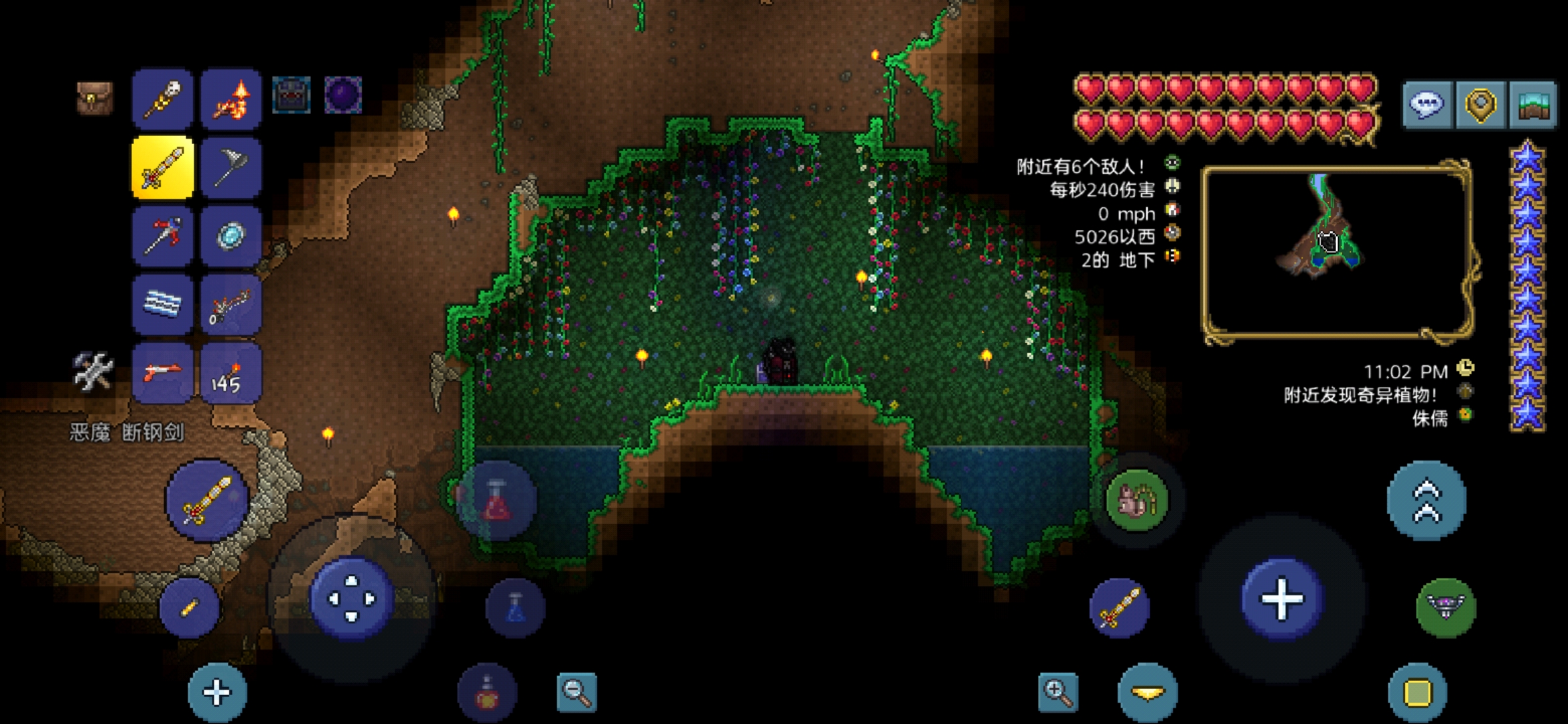
Task: Open the inventory bag
Action: point(94,98)
